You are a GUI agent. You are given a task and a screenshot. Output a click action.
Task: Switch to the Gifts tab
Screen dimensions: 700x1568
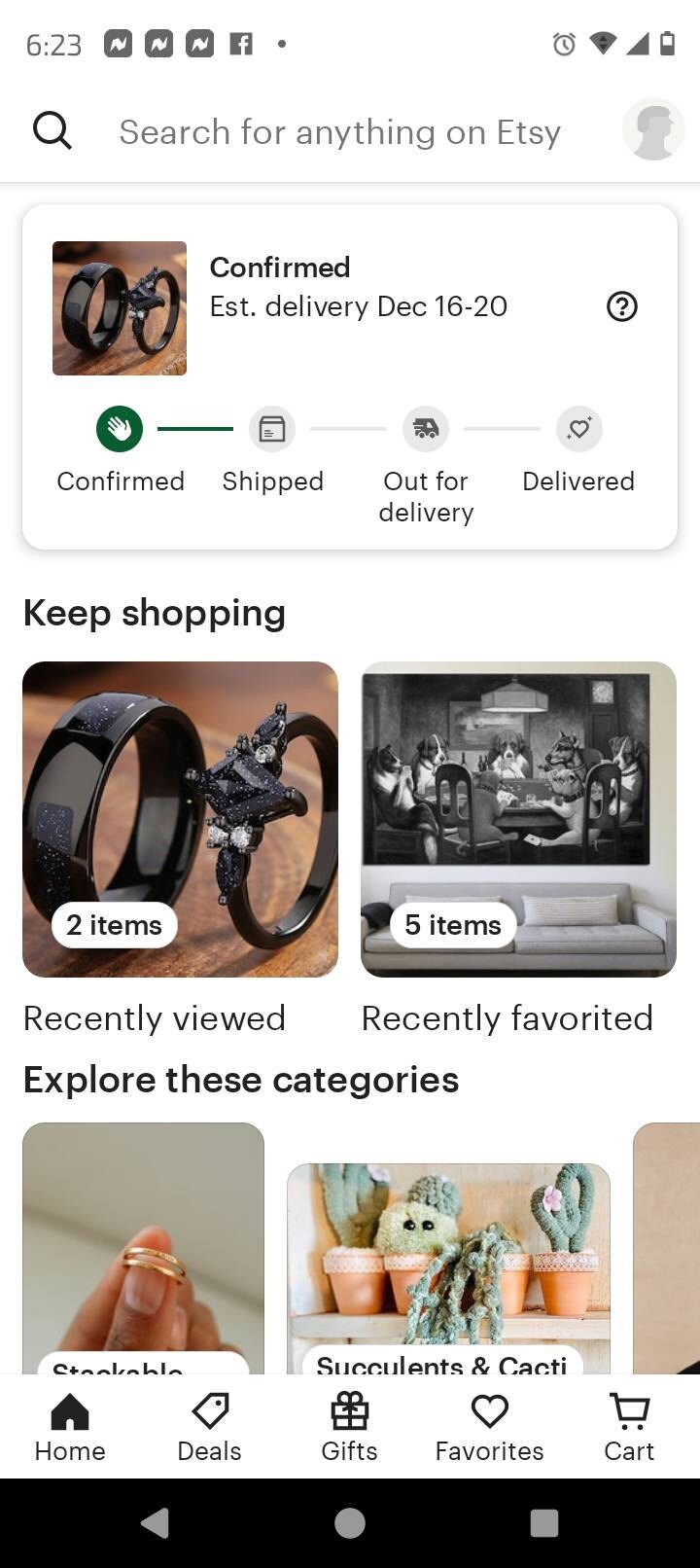tap(349, 1428)
